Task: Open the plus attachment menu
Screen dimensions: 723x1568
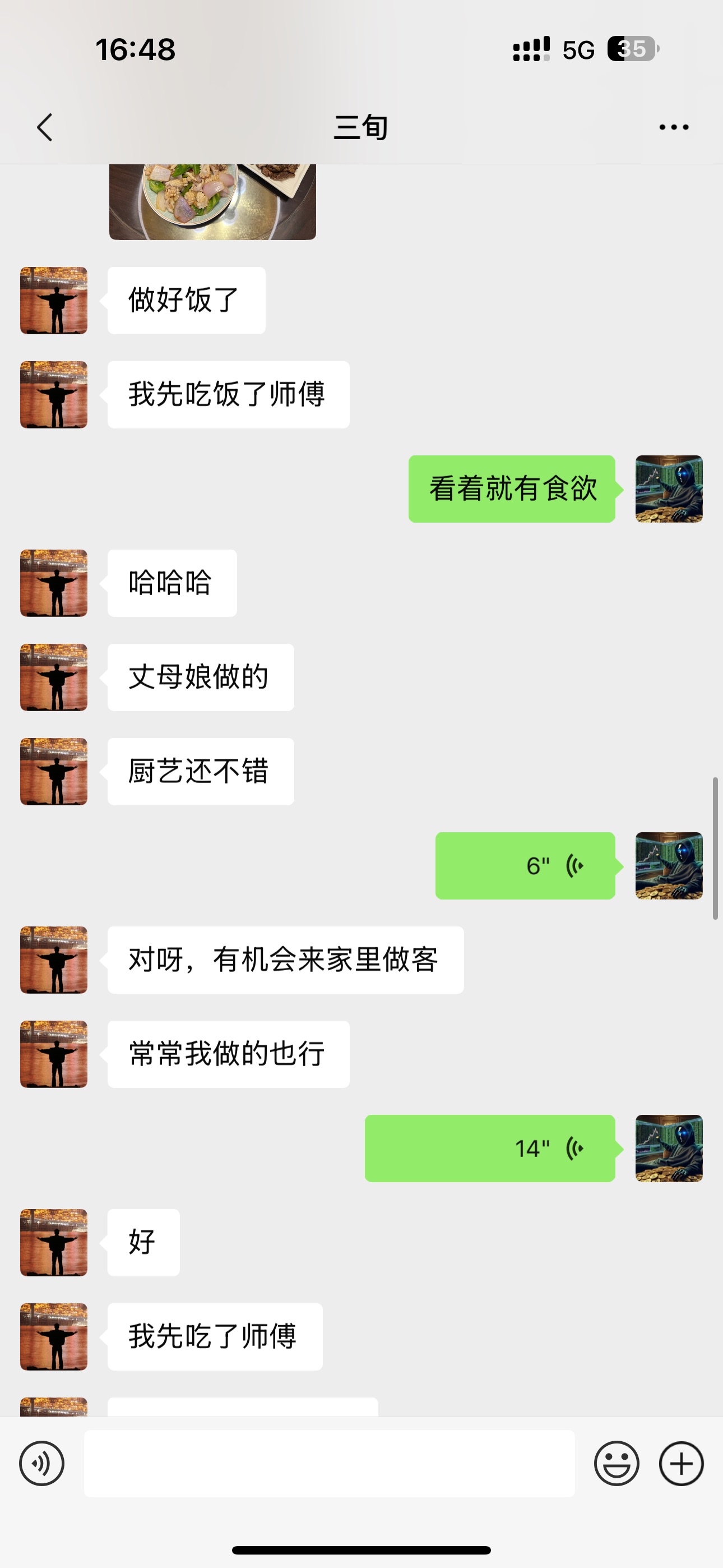Action: pyautogui.click(x=681, y=1463)
